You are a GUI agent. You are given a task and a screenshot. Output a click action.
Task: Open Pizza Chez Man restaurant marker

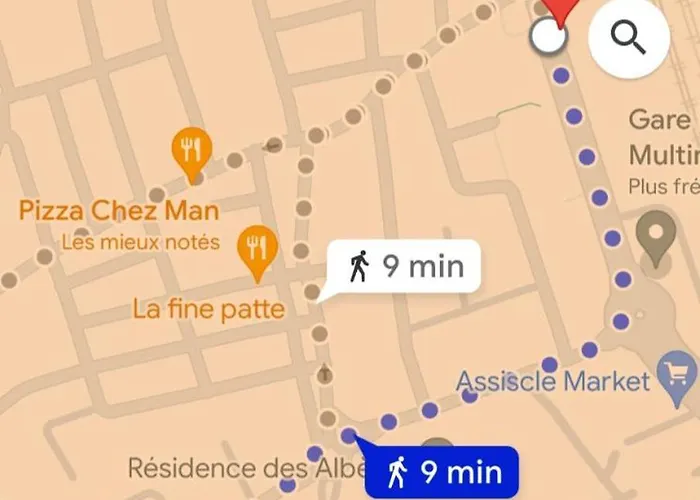point(190,150)
